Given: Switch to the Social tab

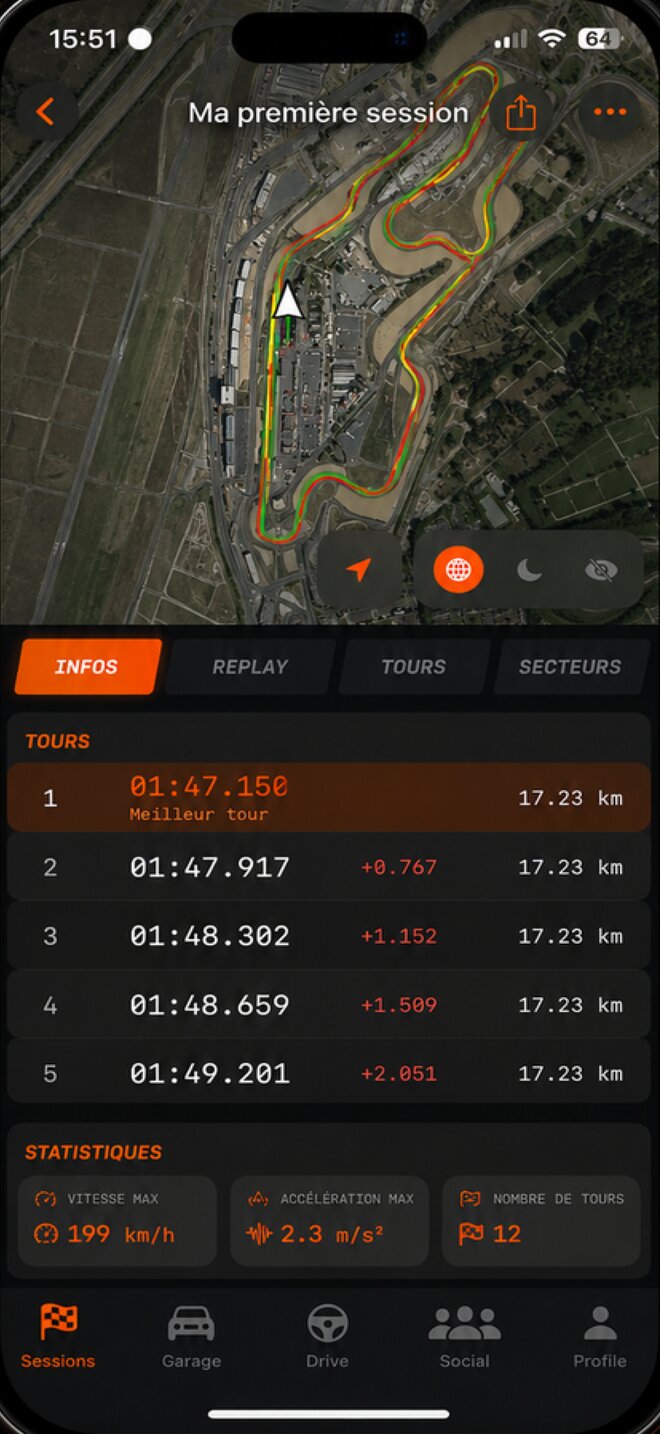Looking at the screenshot, I should [465, 1336].
